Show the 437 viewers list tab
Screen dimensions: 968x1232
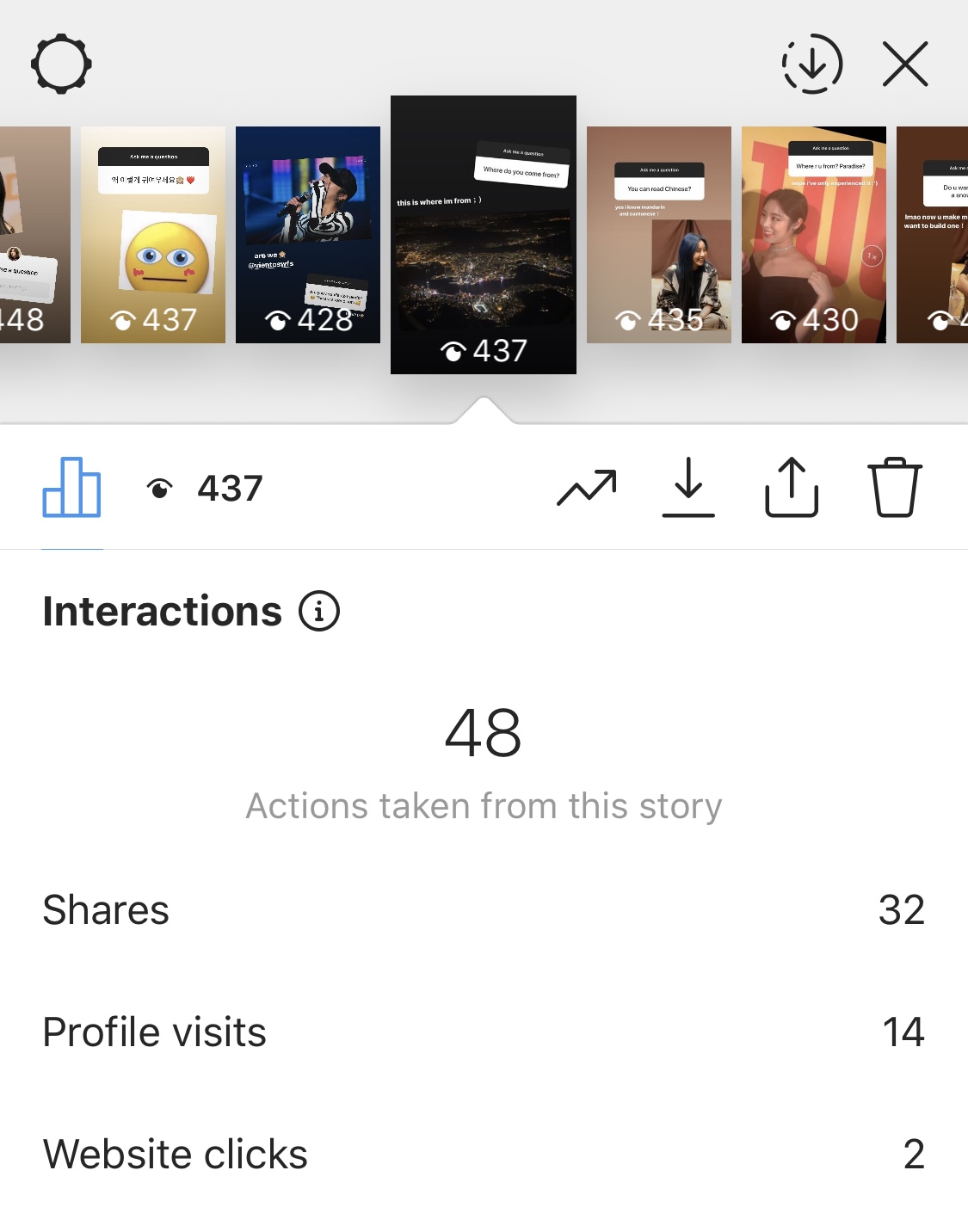click(205, 489)
